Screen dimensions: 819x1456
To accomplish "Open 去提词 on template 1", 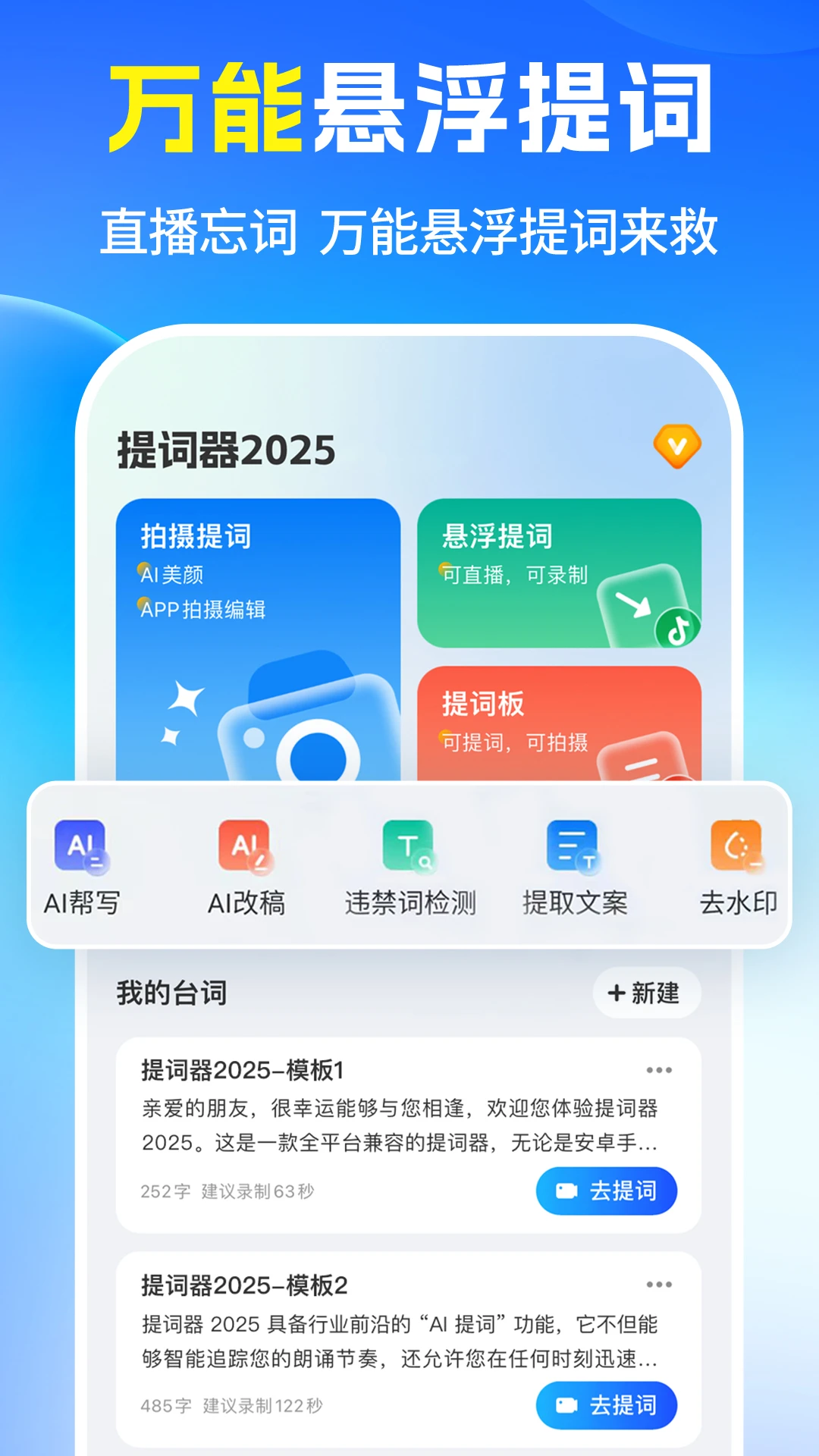I will click(x=606, y=1191).
